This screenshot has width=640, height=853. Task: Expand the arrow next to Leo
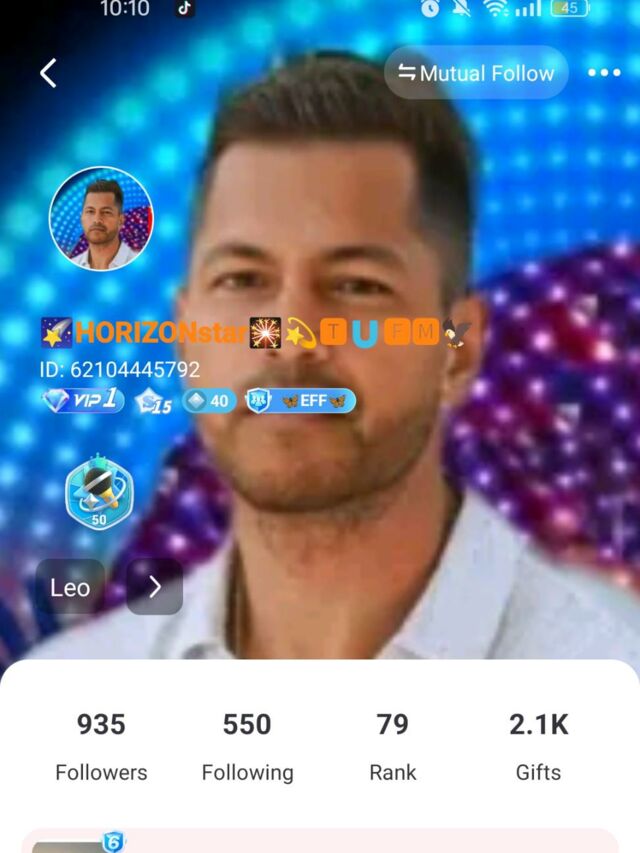tap(155, 587)
